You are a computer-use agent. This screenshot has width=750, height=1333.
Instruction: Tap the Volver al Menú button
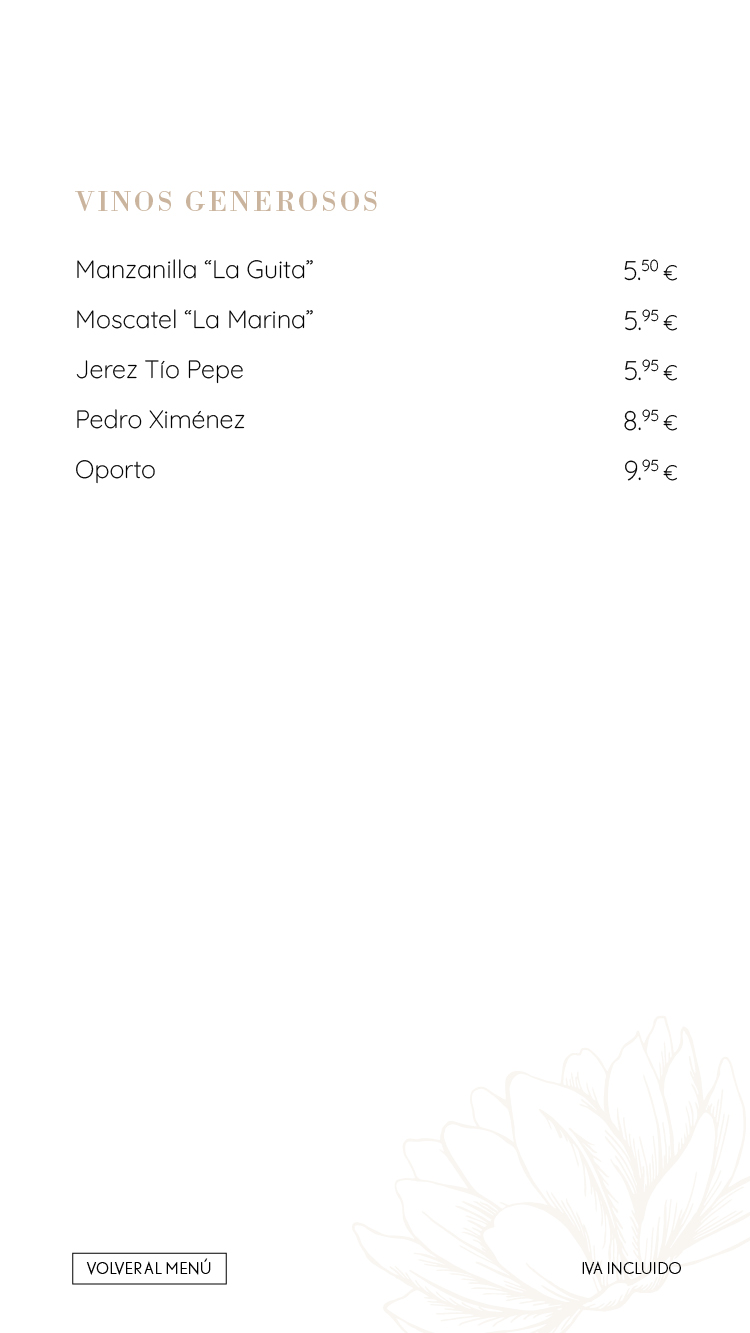(149, 1268)
